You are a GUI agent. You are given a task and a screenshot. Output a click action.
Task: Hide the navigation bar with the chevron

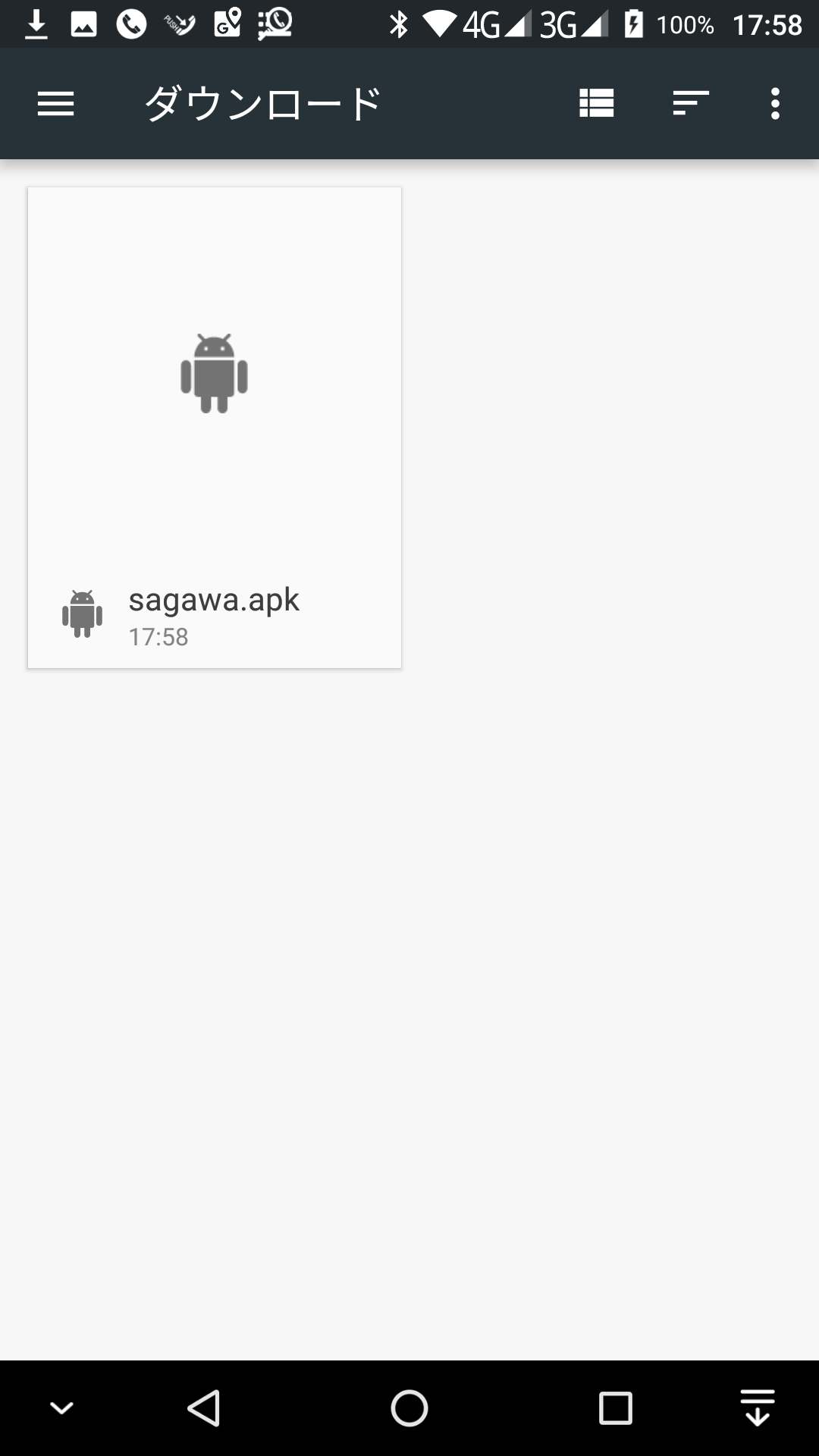click(x=61, y=1408)
